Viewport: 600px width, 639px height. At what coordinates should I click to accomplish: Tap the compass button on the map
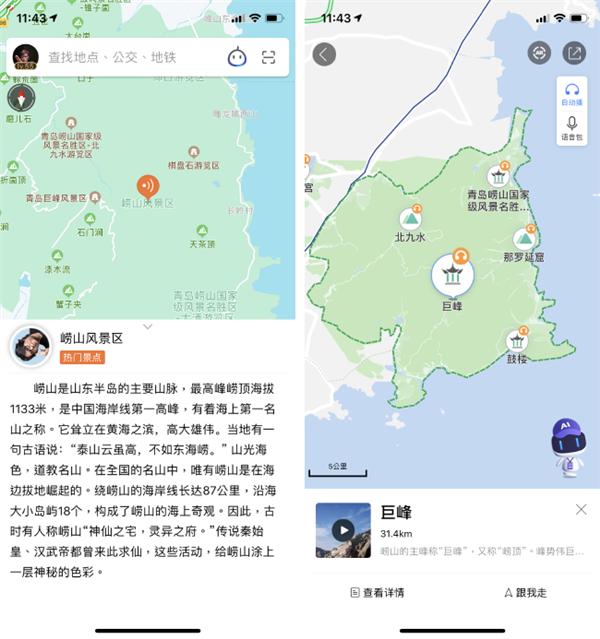21,97
